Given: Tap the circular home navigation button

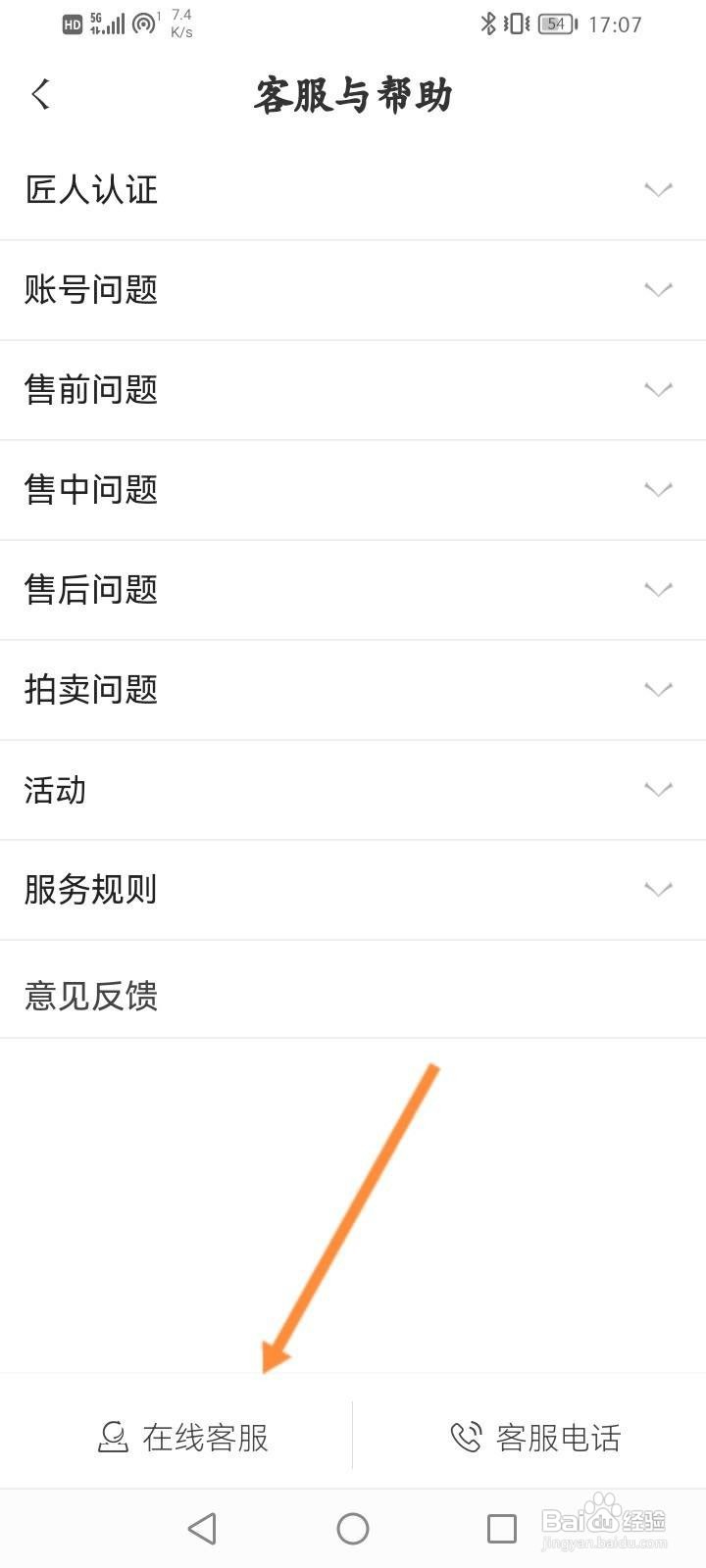Looking at the screenshot, I should 352,1527.
